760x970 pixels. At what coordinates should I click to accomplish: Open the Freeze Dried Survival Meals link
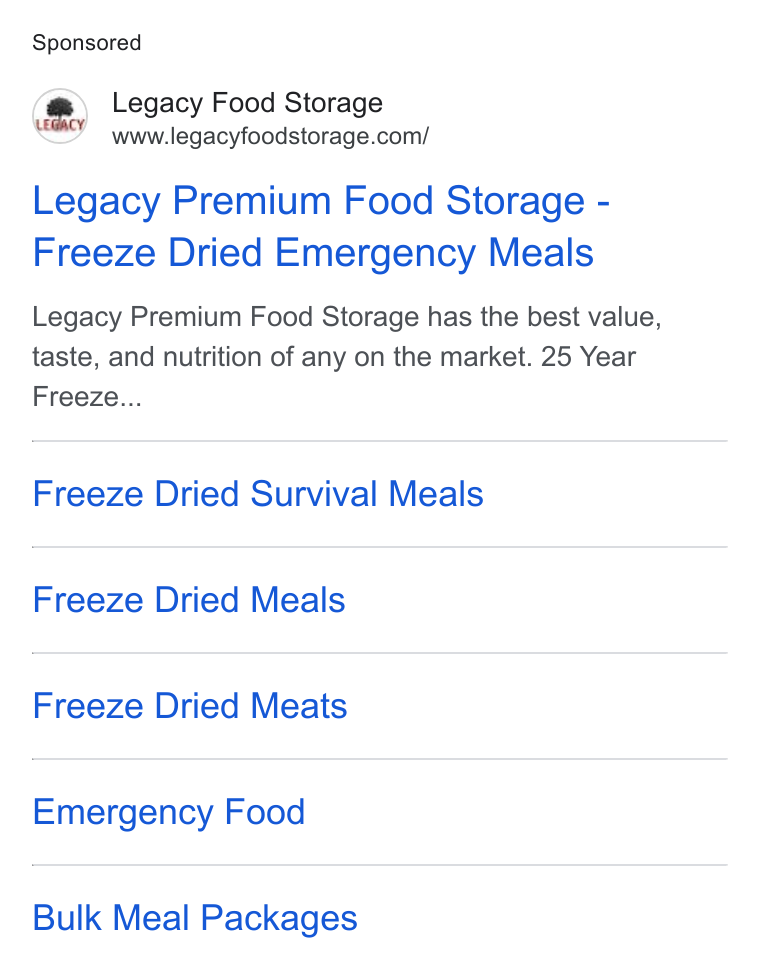pyautogui.click(x=258, y=494)
